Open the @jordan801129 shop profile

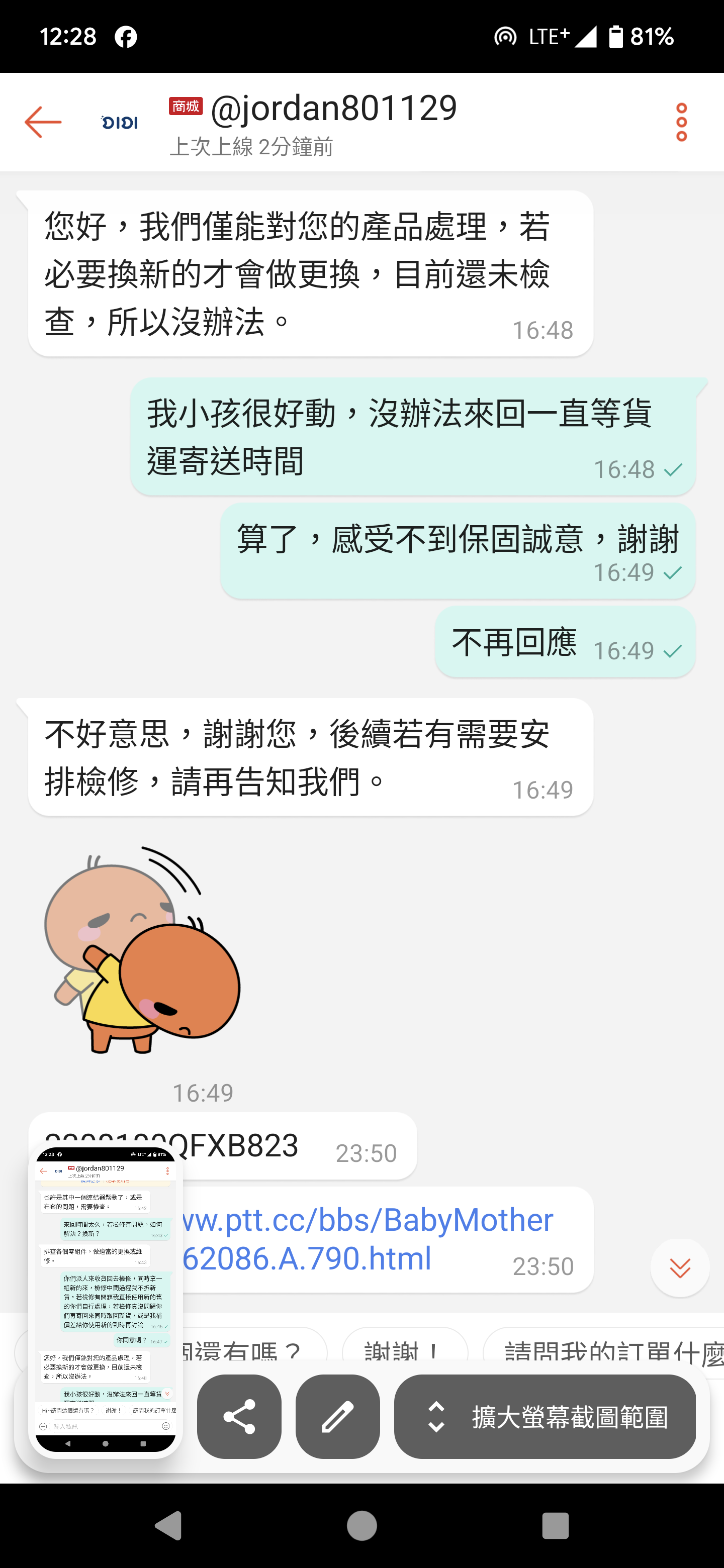coord(333,109)
